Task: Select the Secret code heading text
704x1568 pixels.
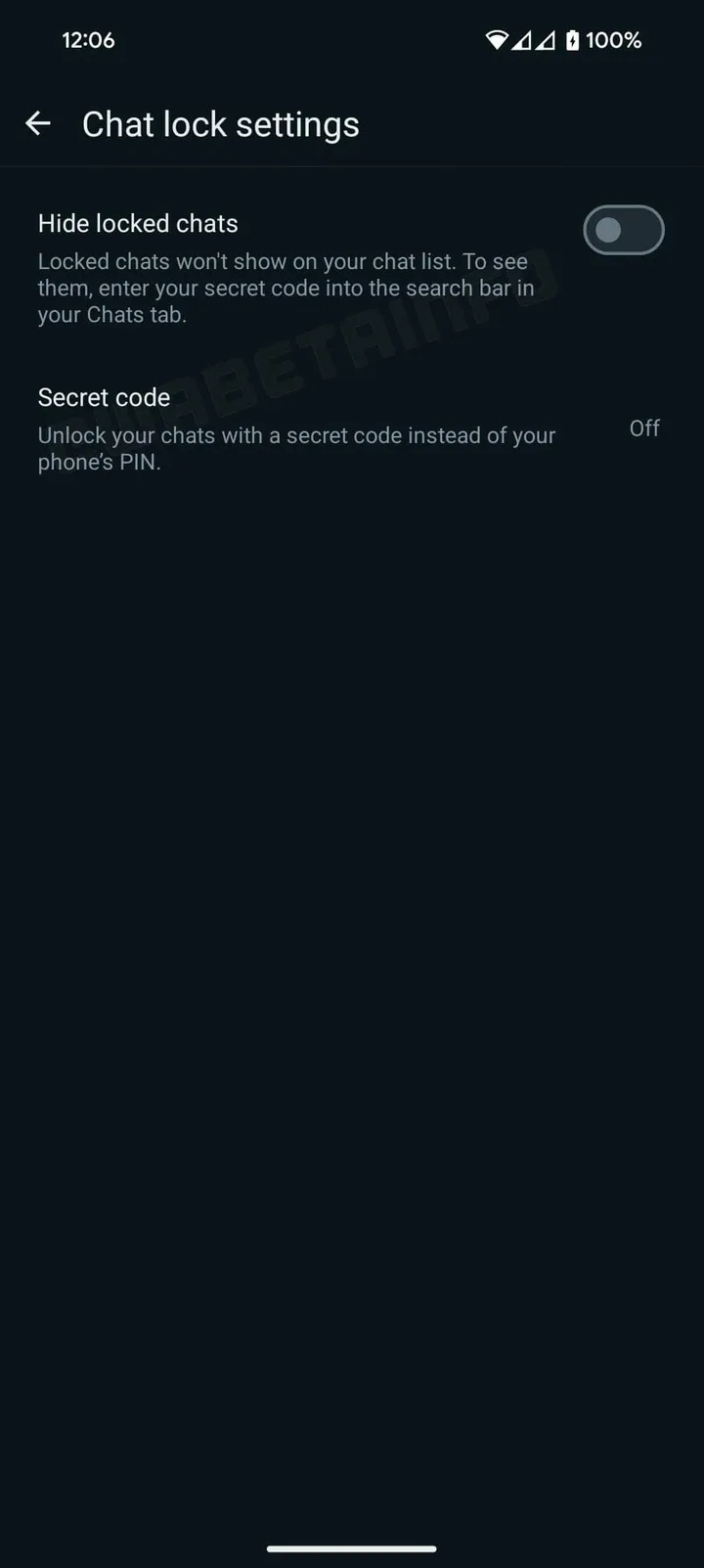Action: coord(104,397)
